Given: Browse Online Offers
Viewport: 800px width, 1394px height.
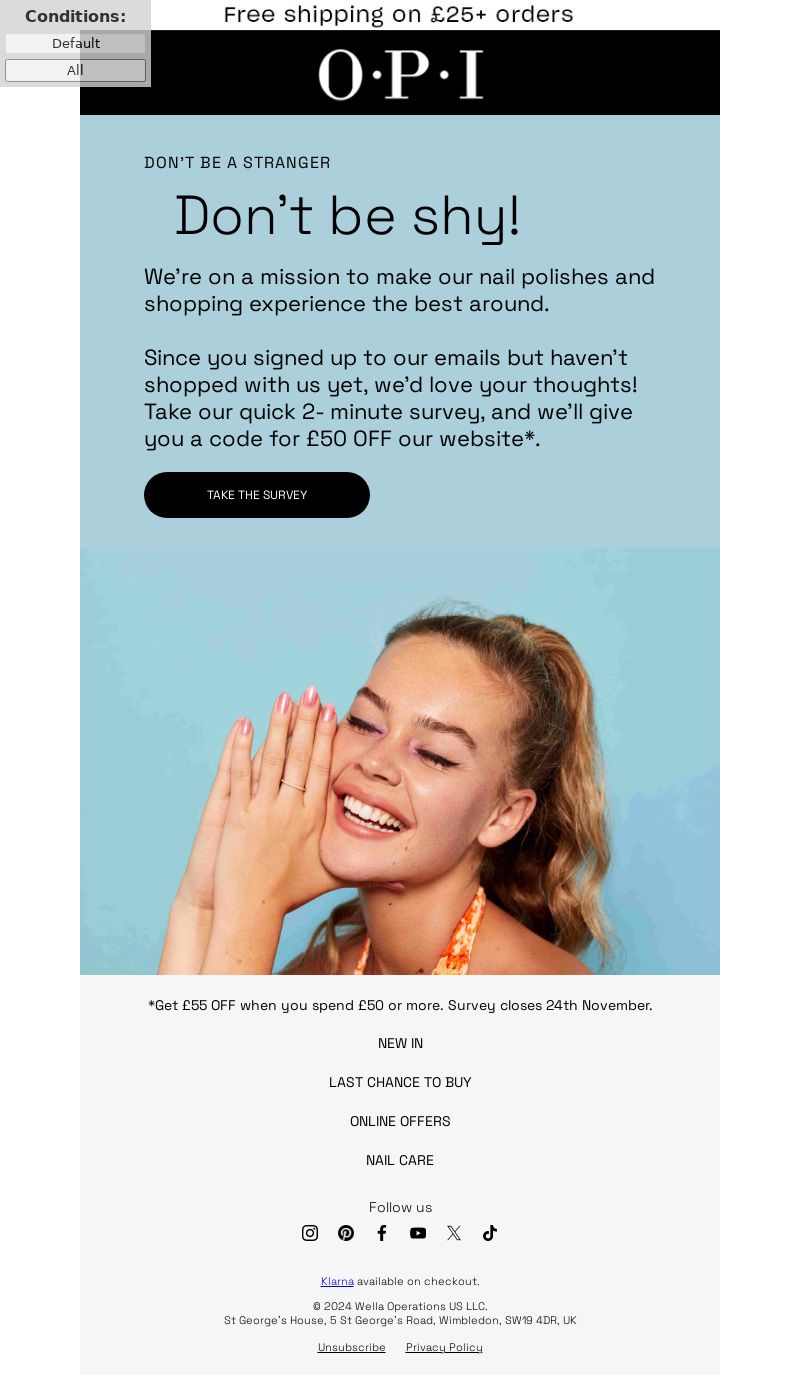Looking at the screenshot, I should pos(400,1121).
